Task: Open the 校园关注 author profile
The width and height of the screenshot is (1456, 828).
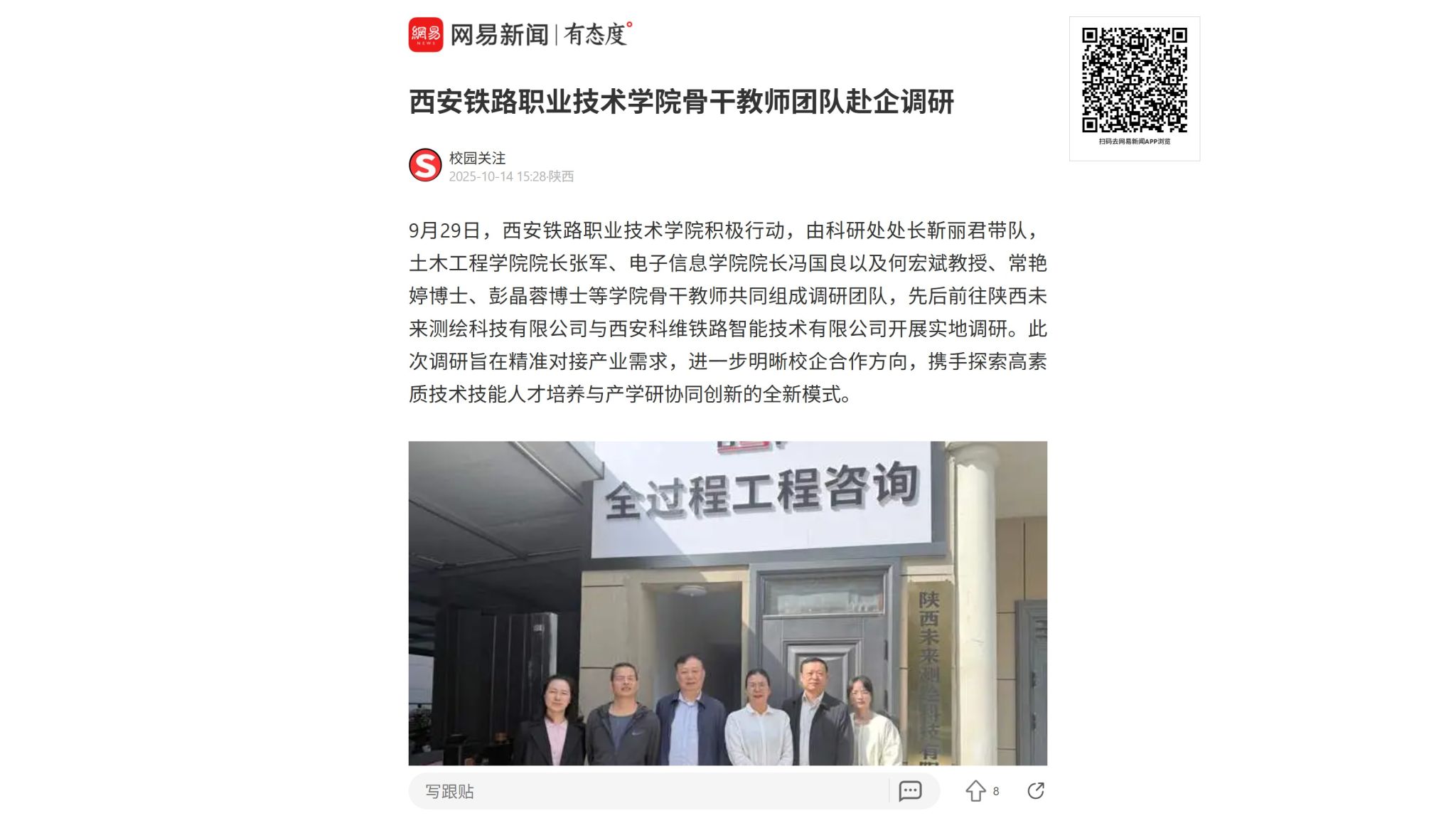Action: pos(477,158)
